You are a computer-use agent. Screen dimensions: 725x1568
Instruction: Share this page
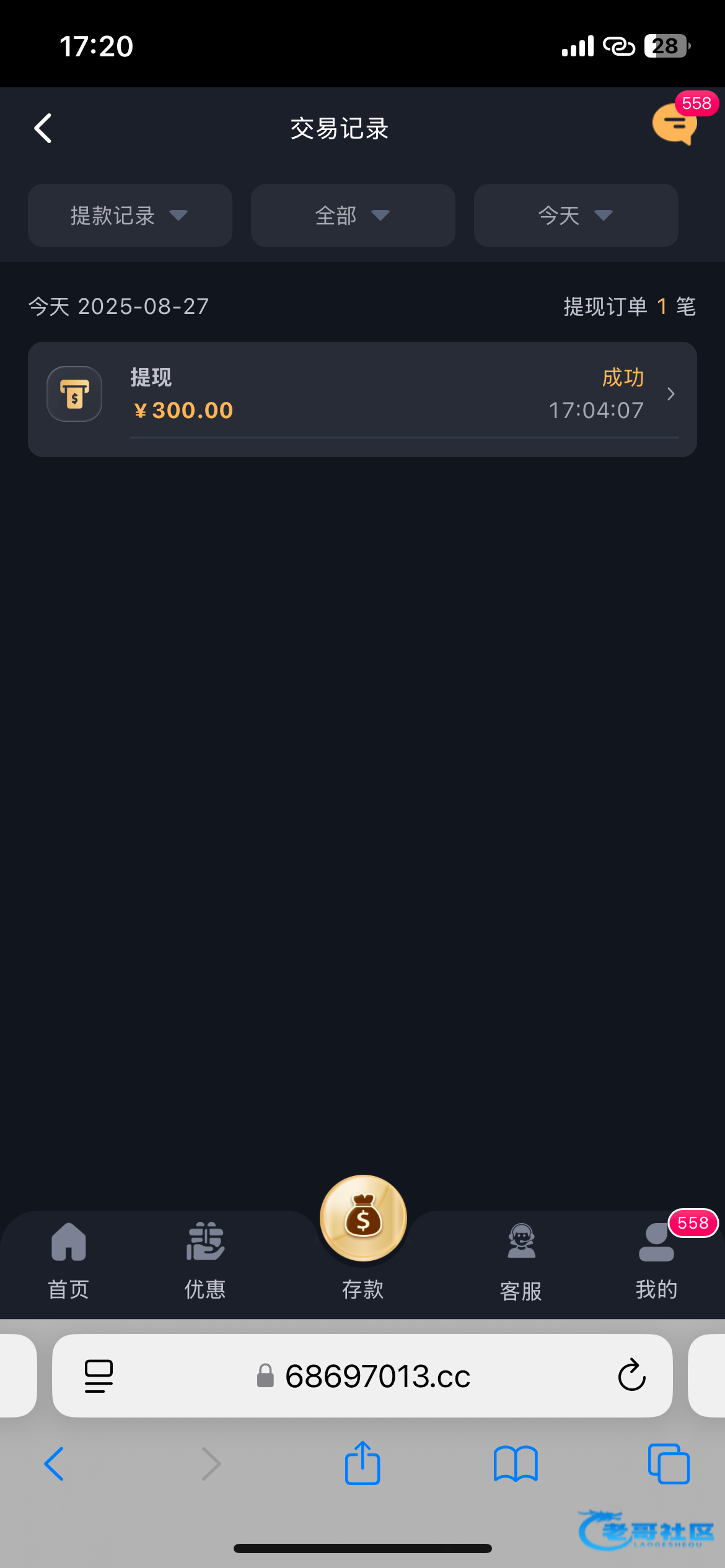362,1463
